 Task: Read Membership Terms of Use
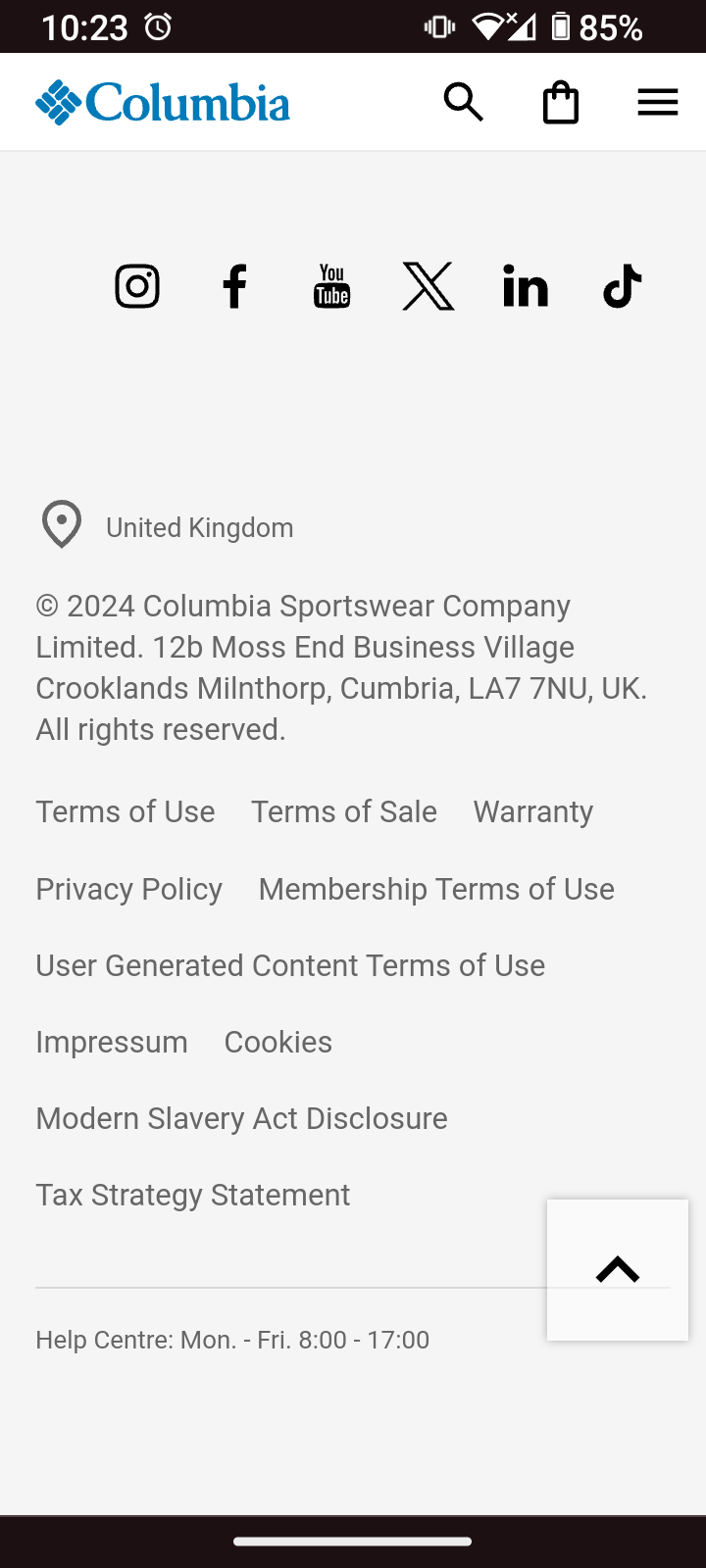click(436, 889)
